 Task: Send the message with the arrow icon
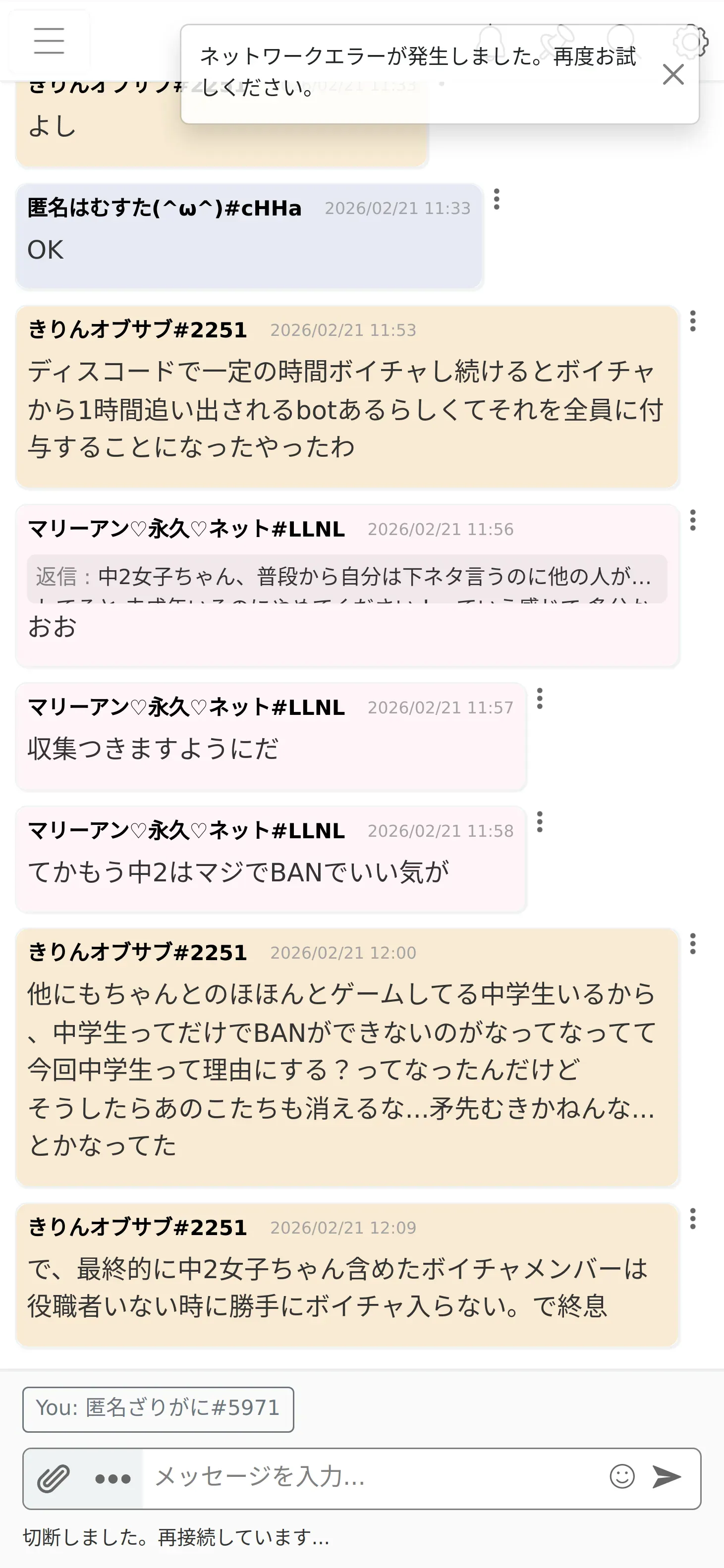coord(667,1477)
